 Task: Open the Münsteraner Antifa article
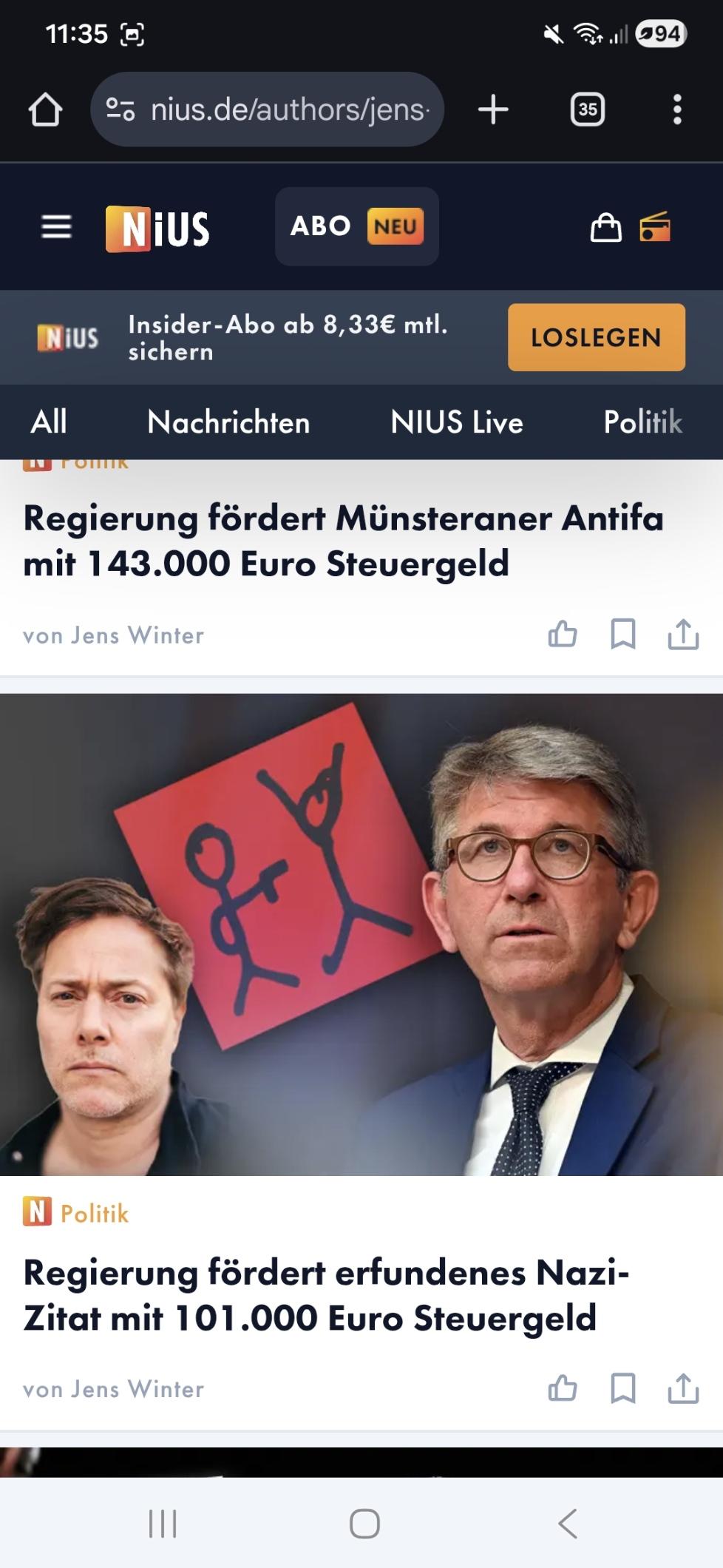(x=342, y=541)
